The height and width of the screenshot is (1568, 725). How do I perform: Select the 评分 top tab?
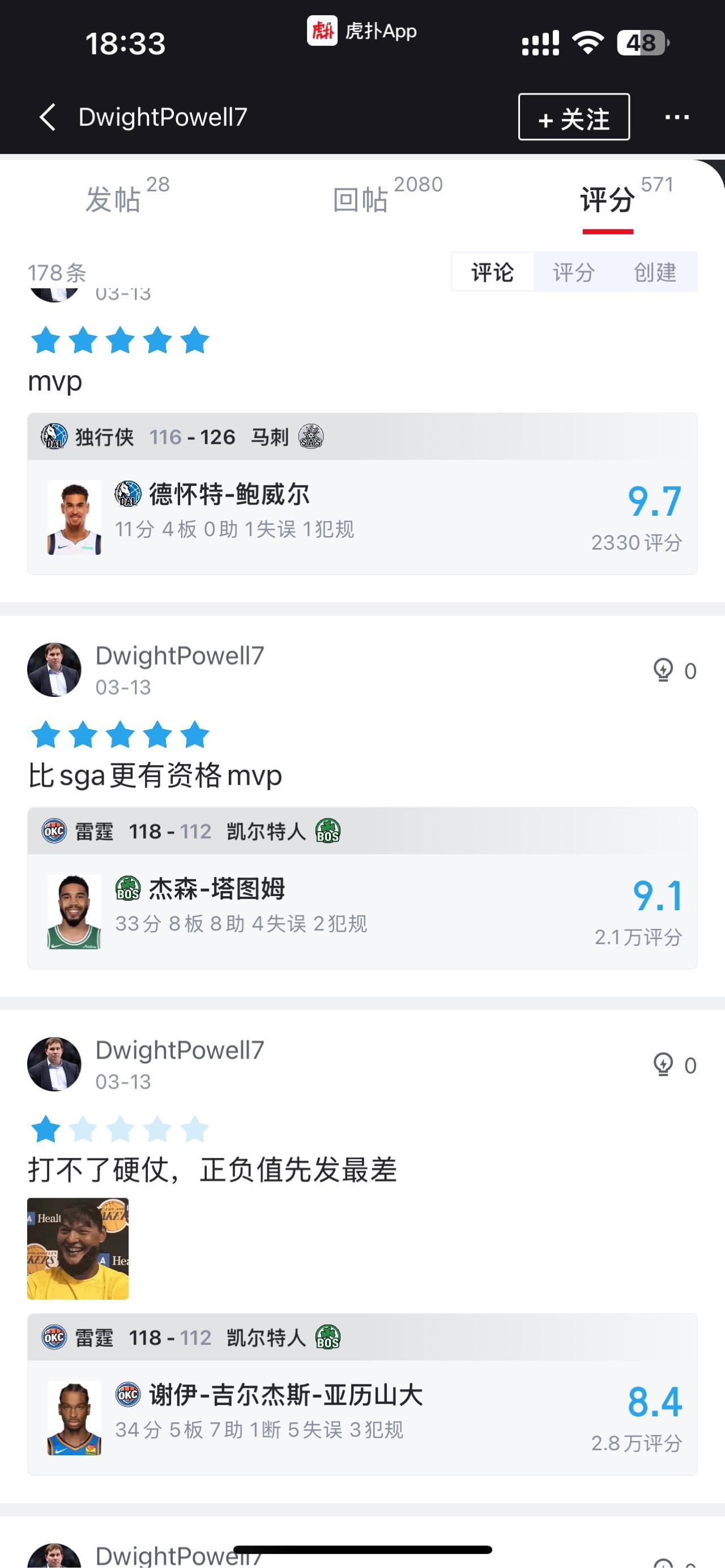point(607,200)
